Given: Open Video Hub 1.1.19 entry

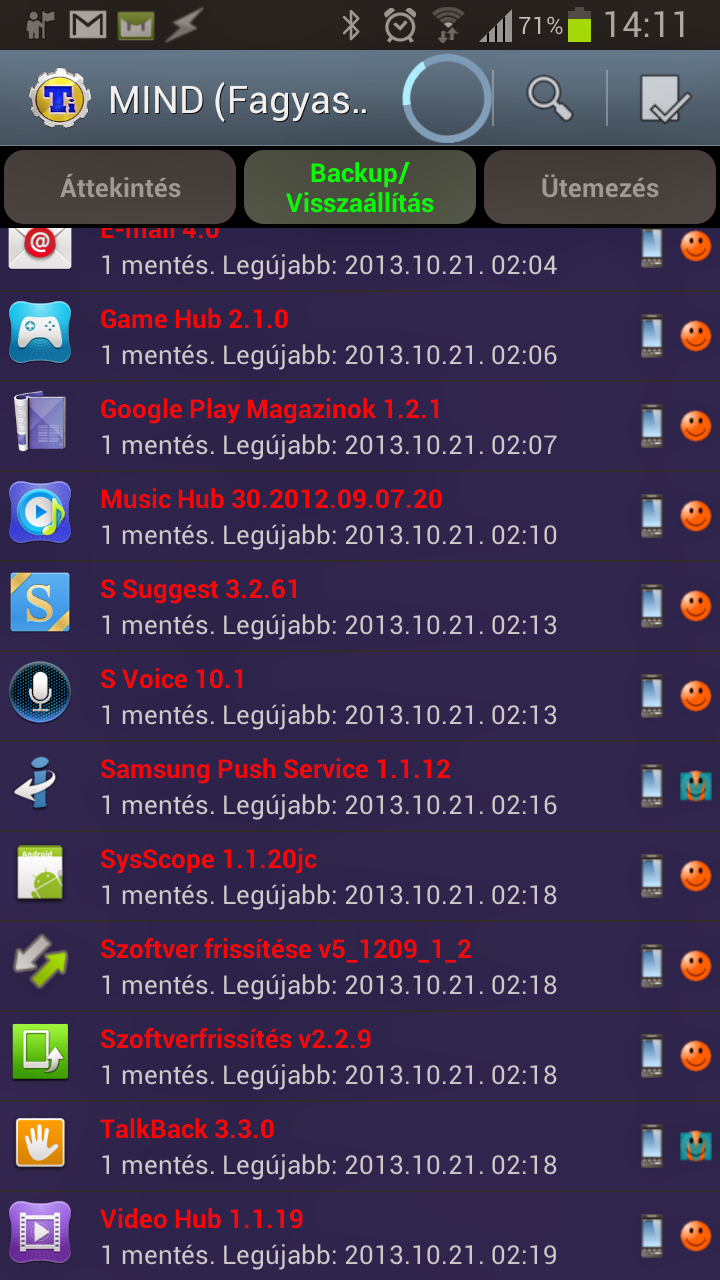Looking at the screenshot, I should coord(360,1236).
